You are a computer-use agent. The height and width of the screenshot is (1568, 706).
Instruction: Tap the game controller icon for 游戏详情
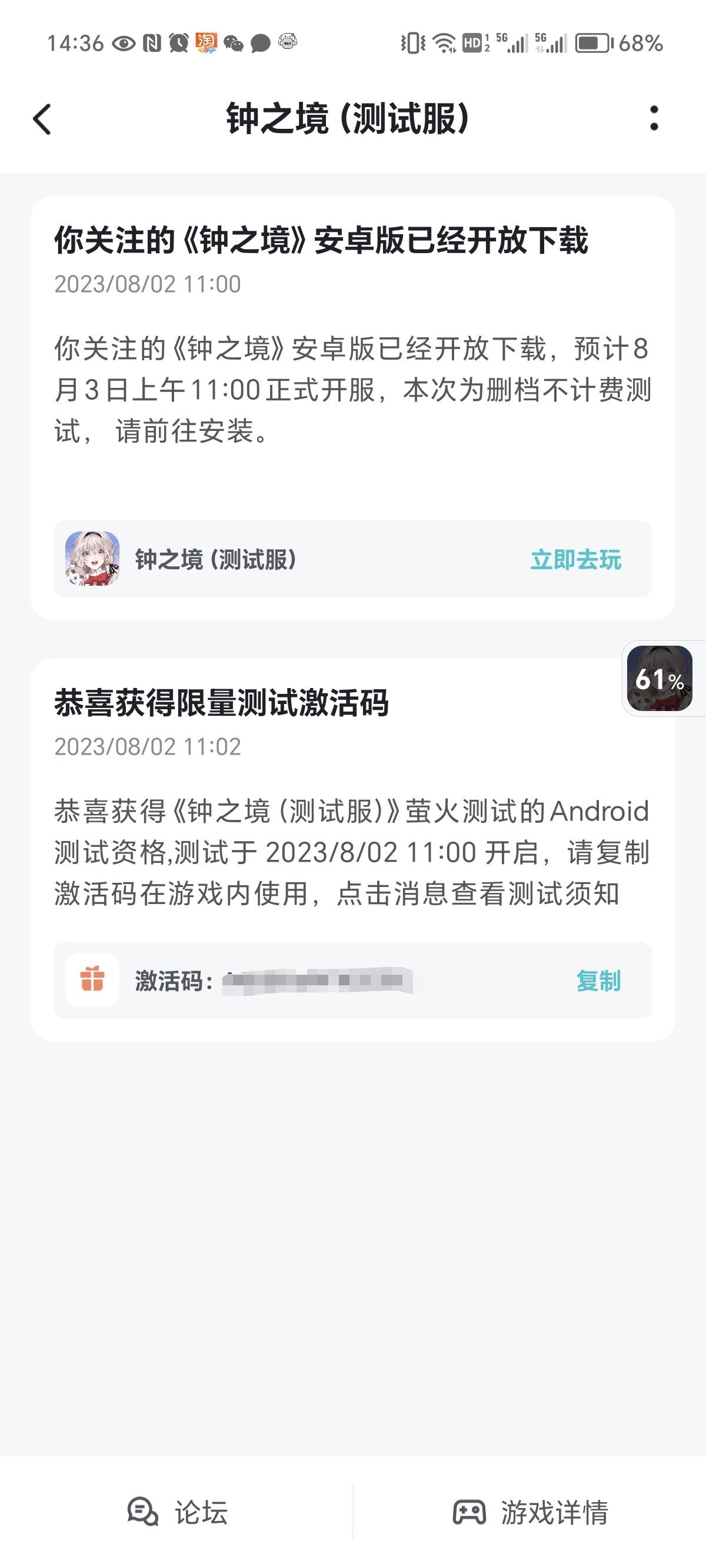(469, 1510)
